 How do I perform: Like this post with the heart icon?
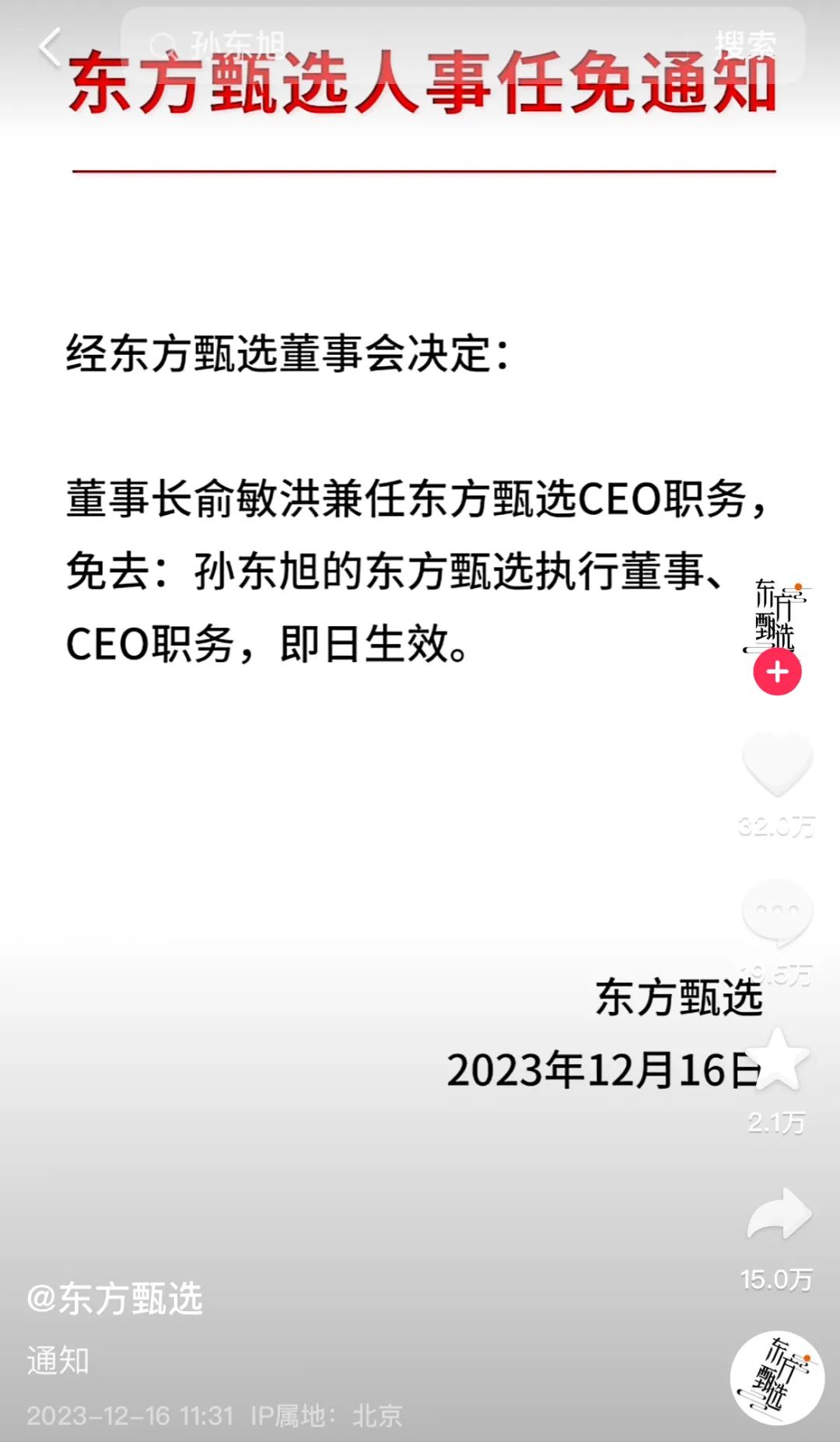coord(777,765)
